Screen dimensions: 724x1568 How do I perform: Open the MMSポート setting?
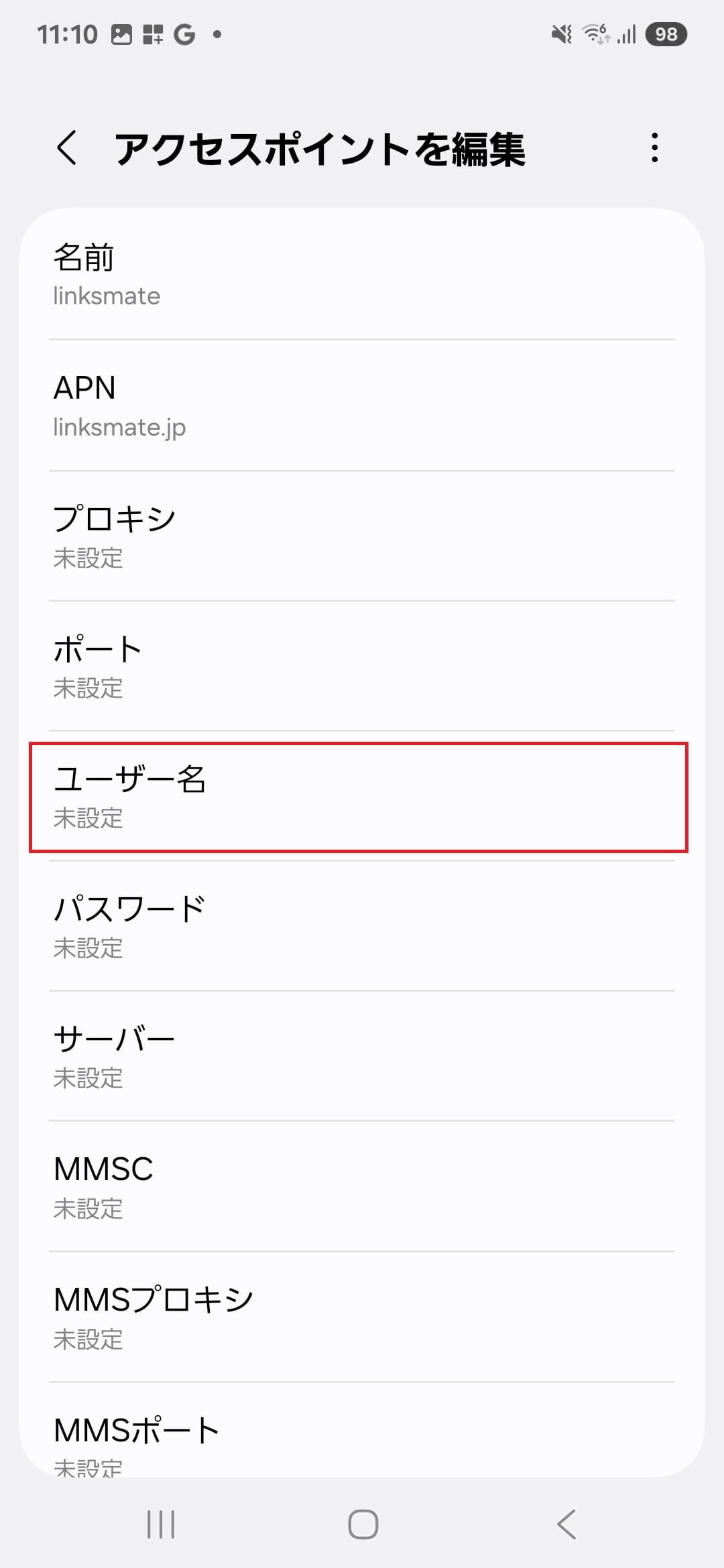362,1430
